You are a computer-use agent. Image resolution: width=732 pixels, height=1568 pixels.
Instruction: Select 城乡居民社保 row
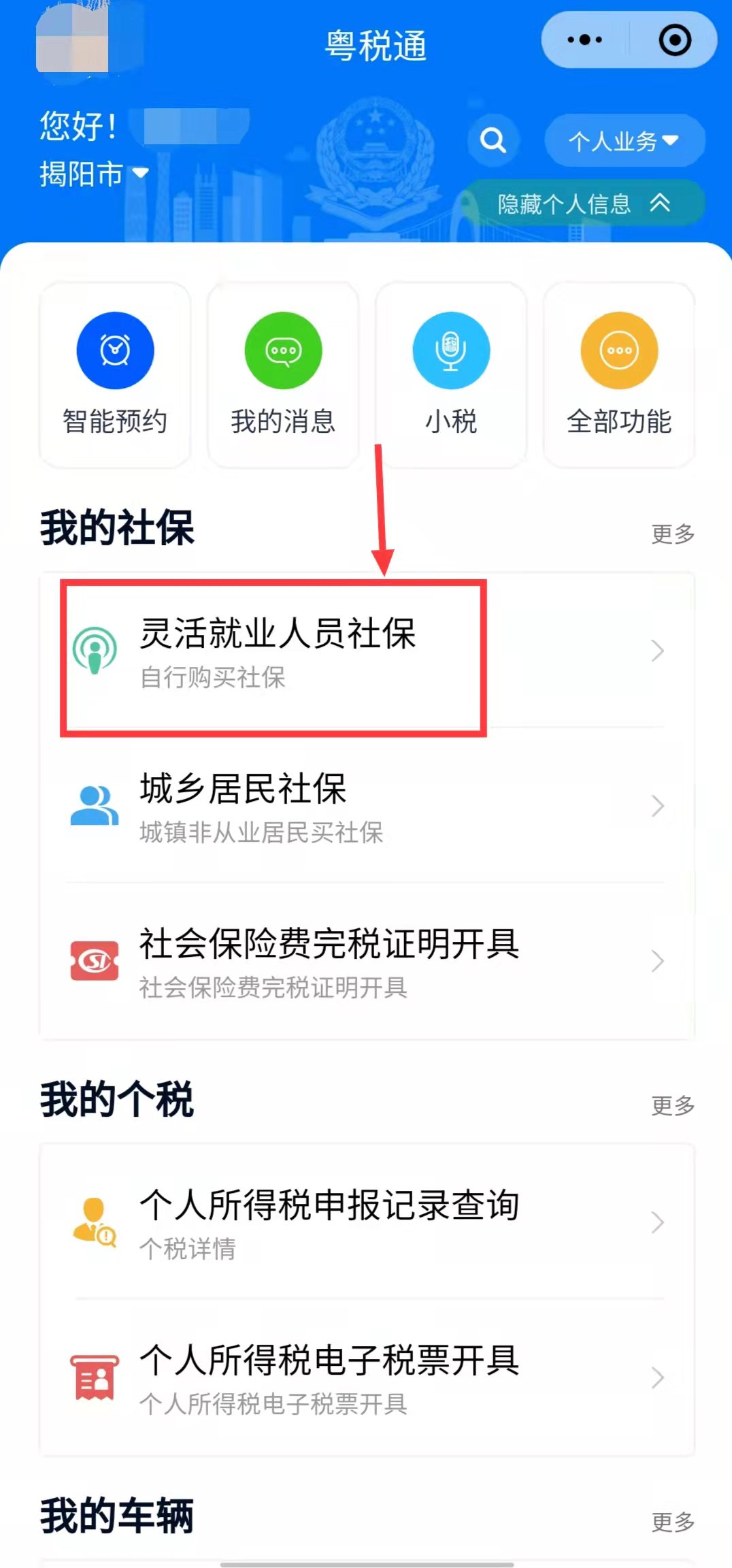tap(366, 806)
